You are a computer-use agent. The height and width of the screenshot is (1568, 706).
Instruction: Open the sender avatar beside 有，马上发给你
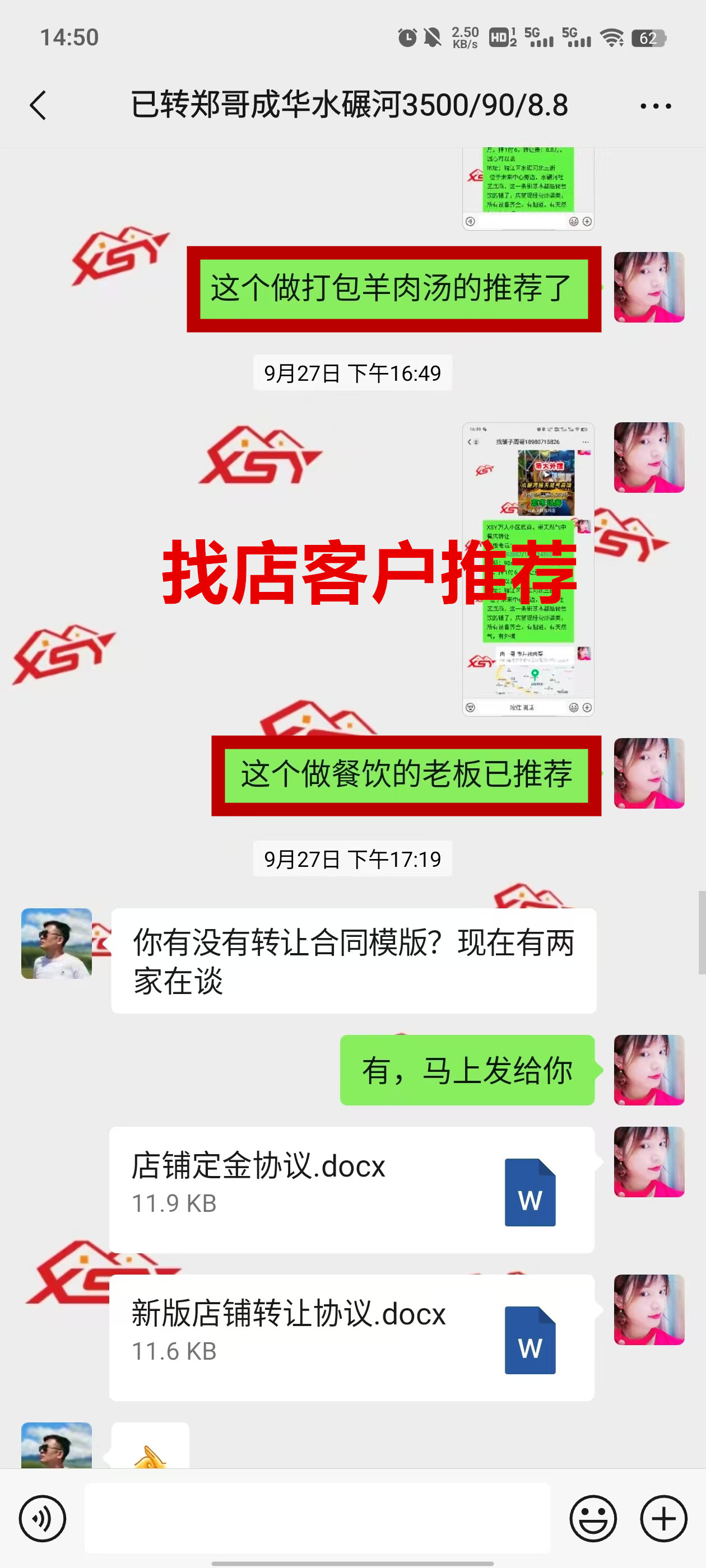(x=649, y=1070)
